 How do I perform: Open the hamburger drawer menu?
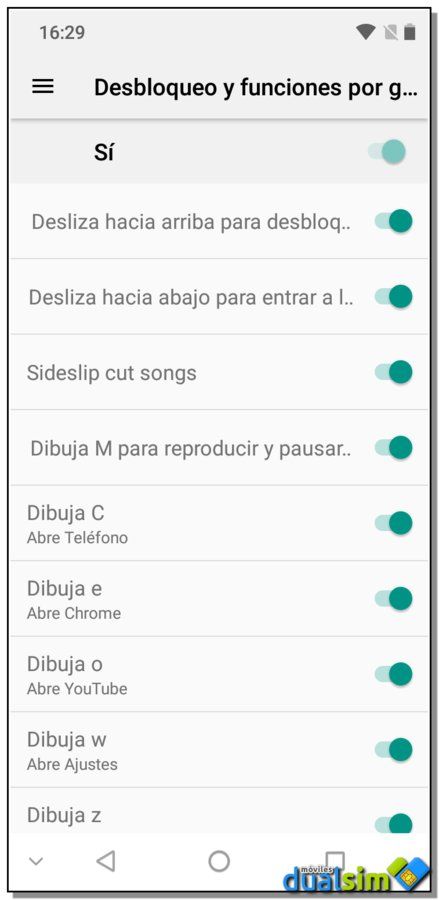[x=42, y=87]
